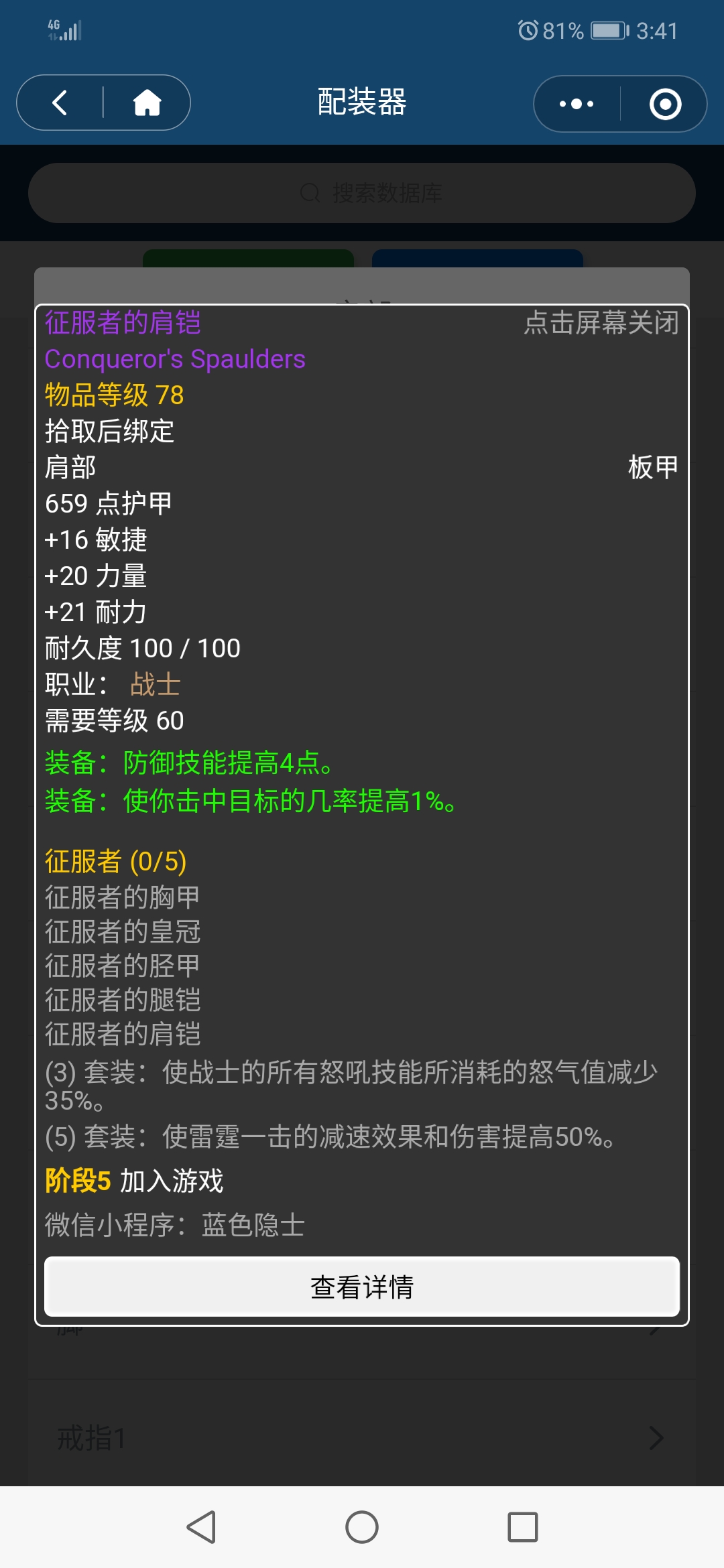This screenshot has width=724, height=1568.
Task: Tap the circular exit capsule icon
Action: click(664, 104)
